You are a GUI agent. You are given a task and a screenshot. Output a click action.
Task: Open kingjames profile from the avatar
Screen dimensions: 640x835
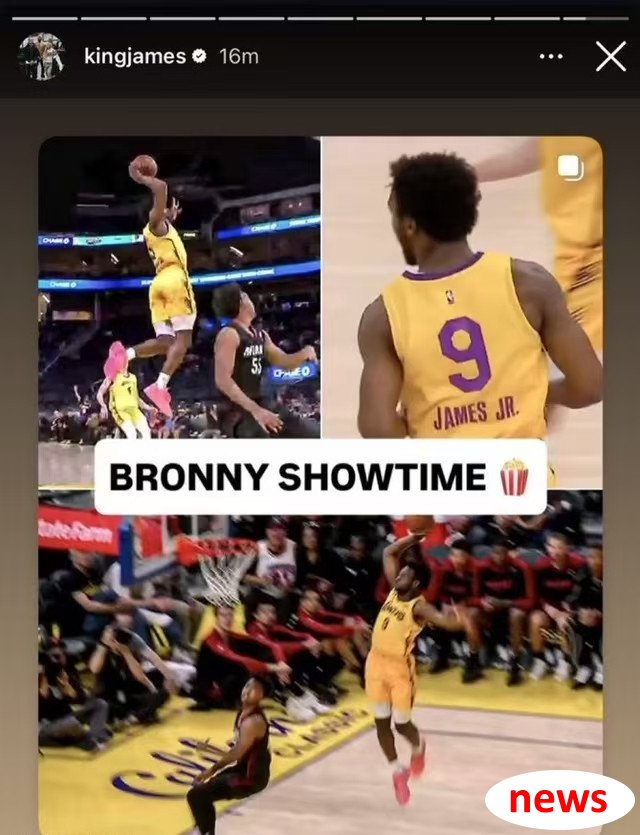[41, 57]
